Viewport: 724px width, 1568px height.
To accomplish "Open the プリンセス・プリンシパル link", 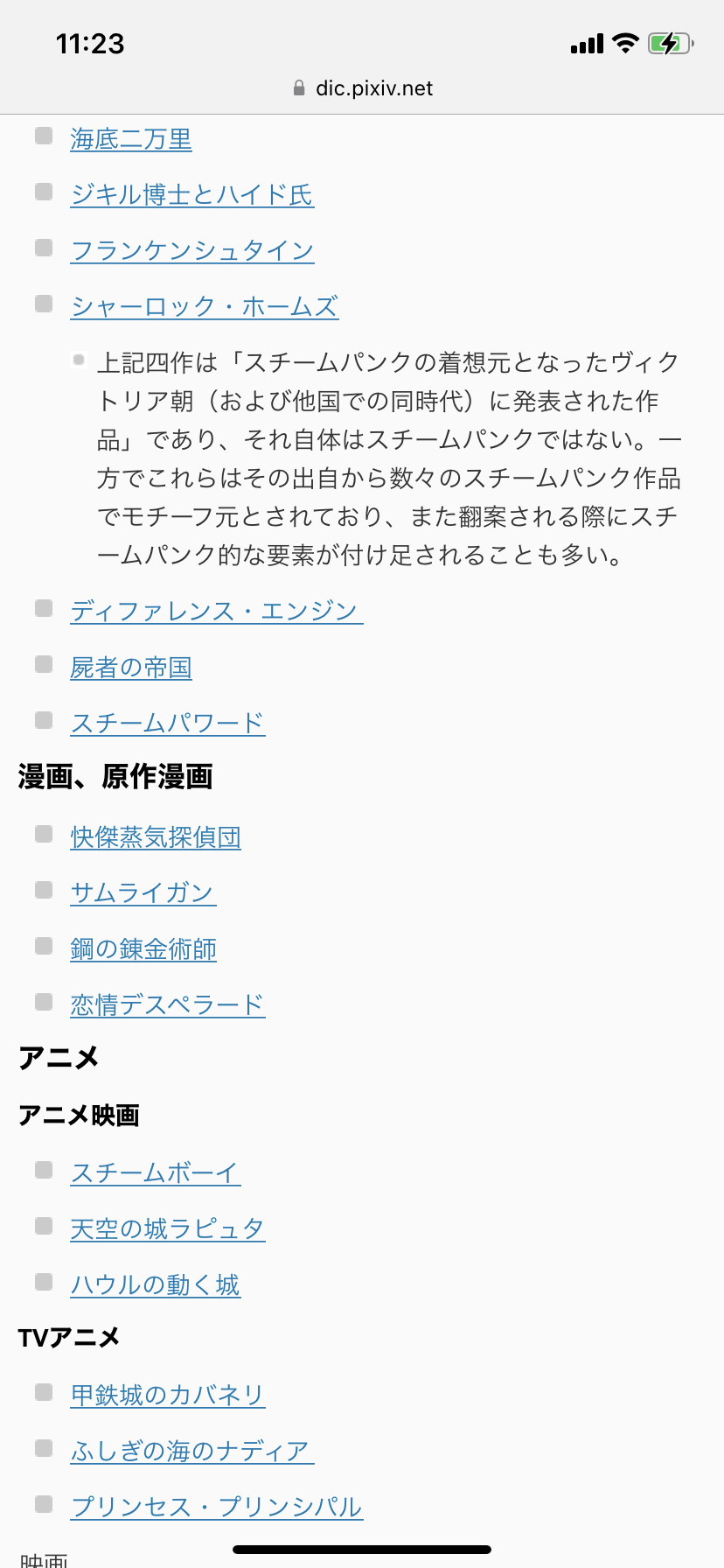I will [x=216, y=1507].
